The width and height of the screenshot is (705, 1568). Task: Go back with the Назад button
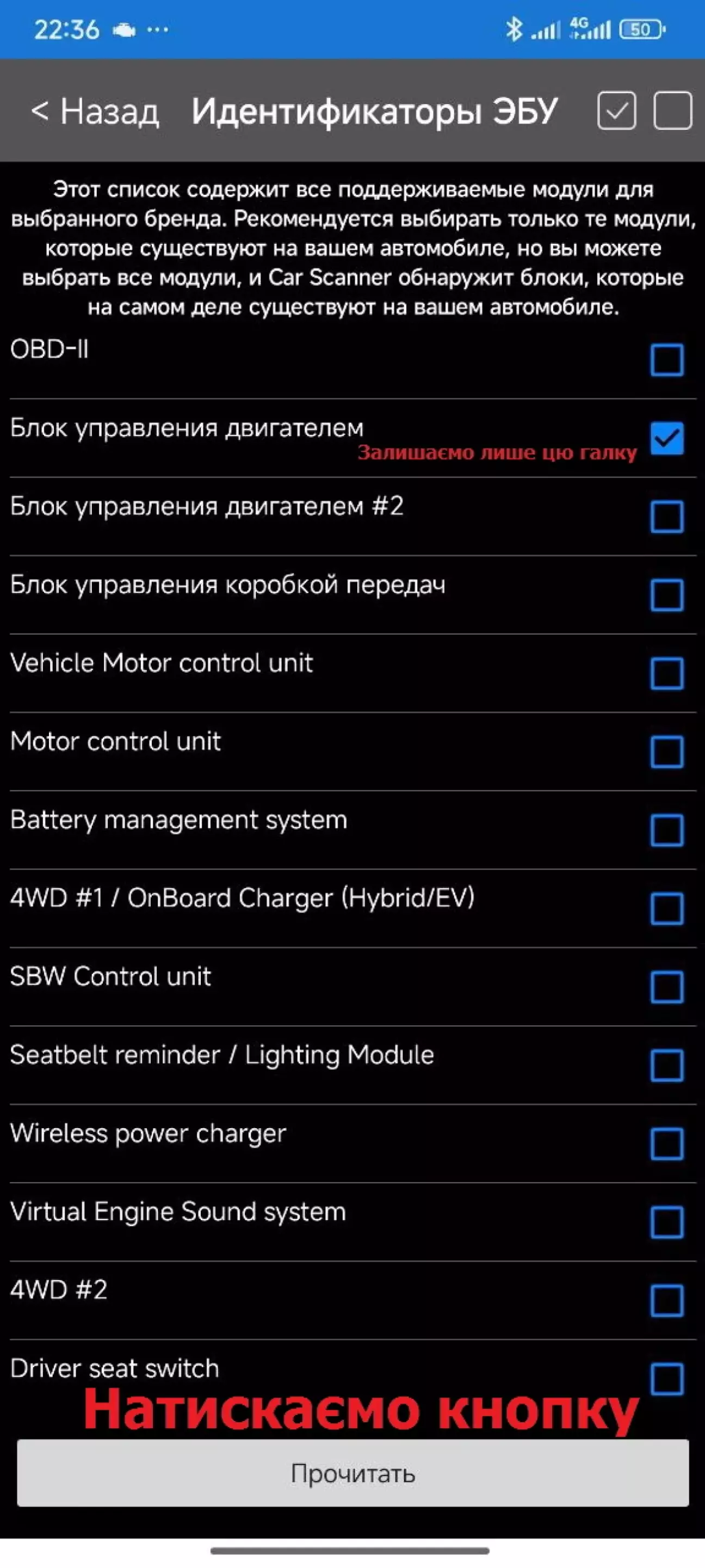[95, 112]
